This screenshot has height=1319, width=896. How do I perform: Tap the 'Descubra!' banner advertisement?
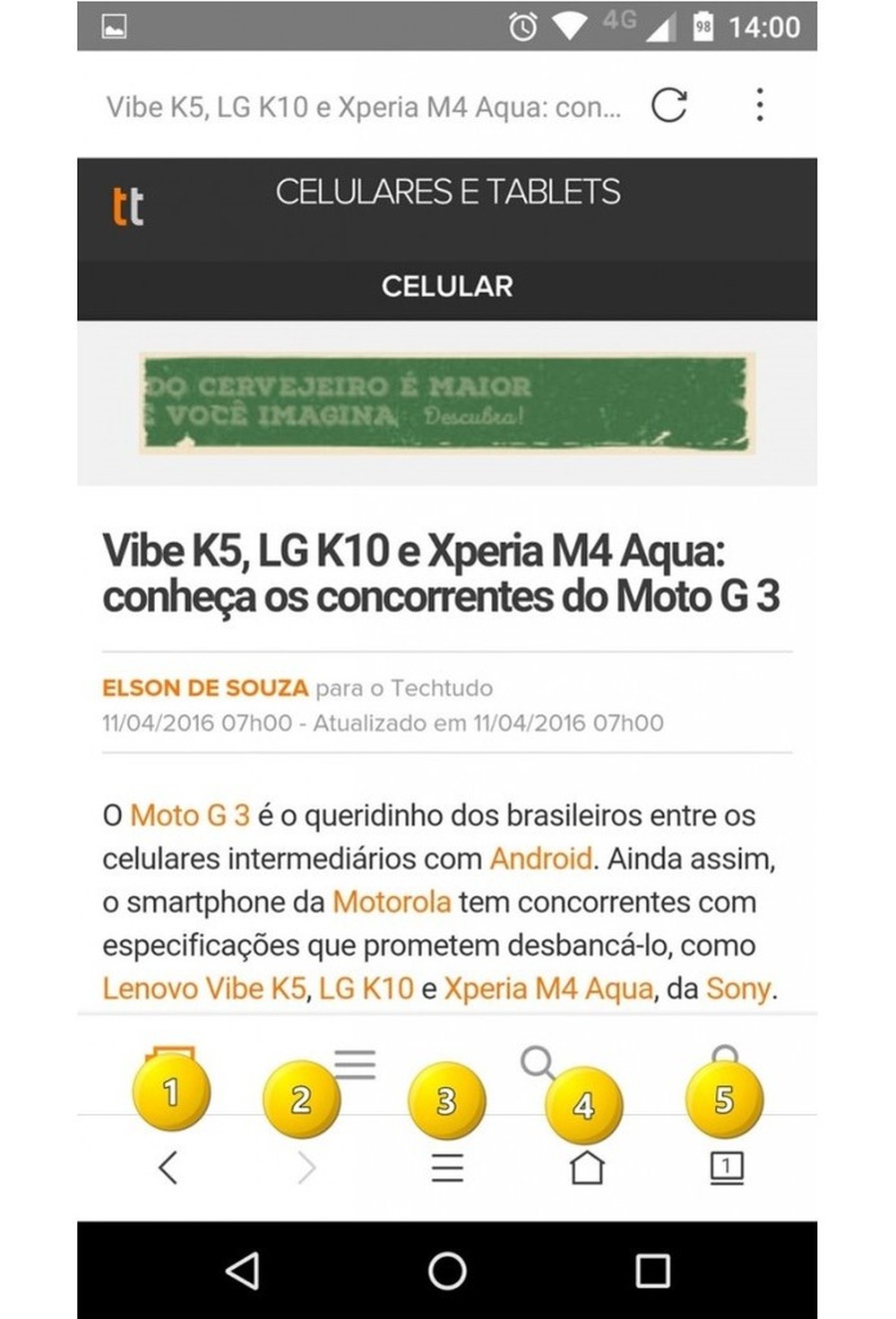pos(448,402)
